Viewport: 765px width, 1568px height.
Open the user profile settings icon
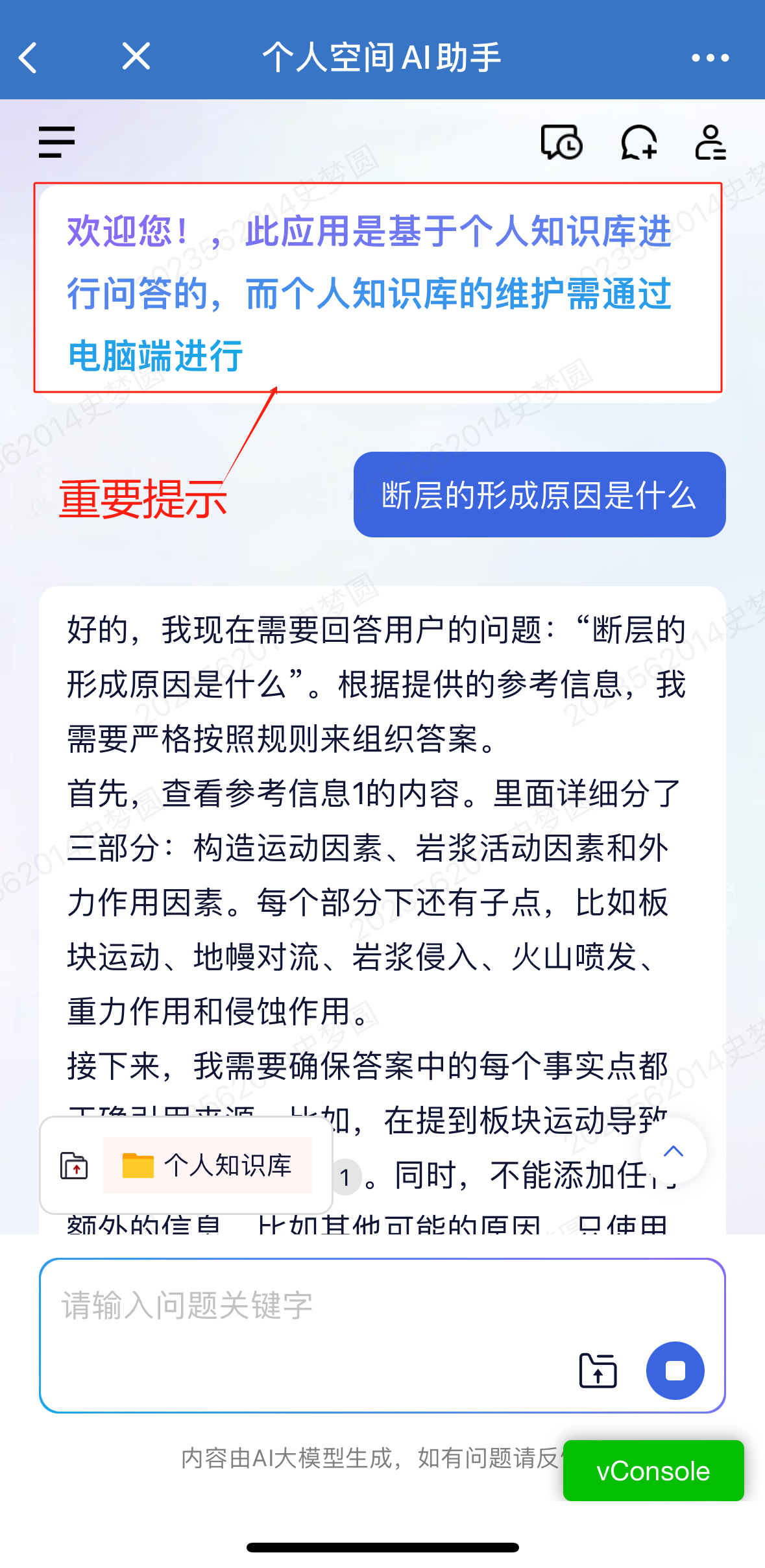click(710, 142)
